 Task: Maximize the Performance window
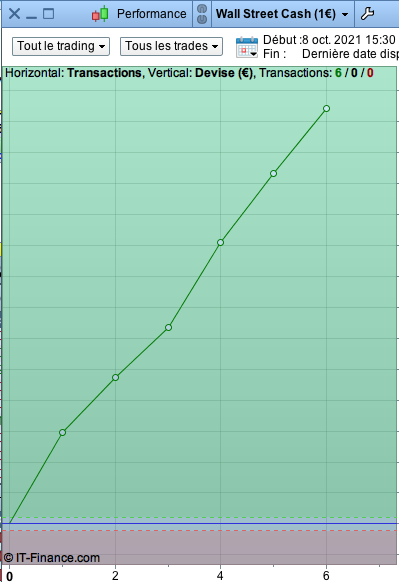point(48,14)
